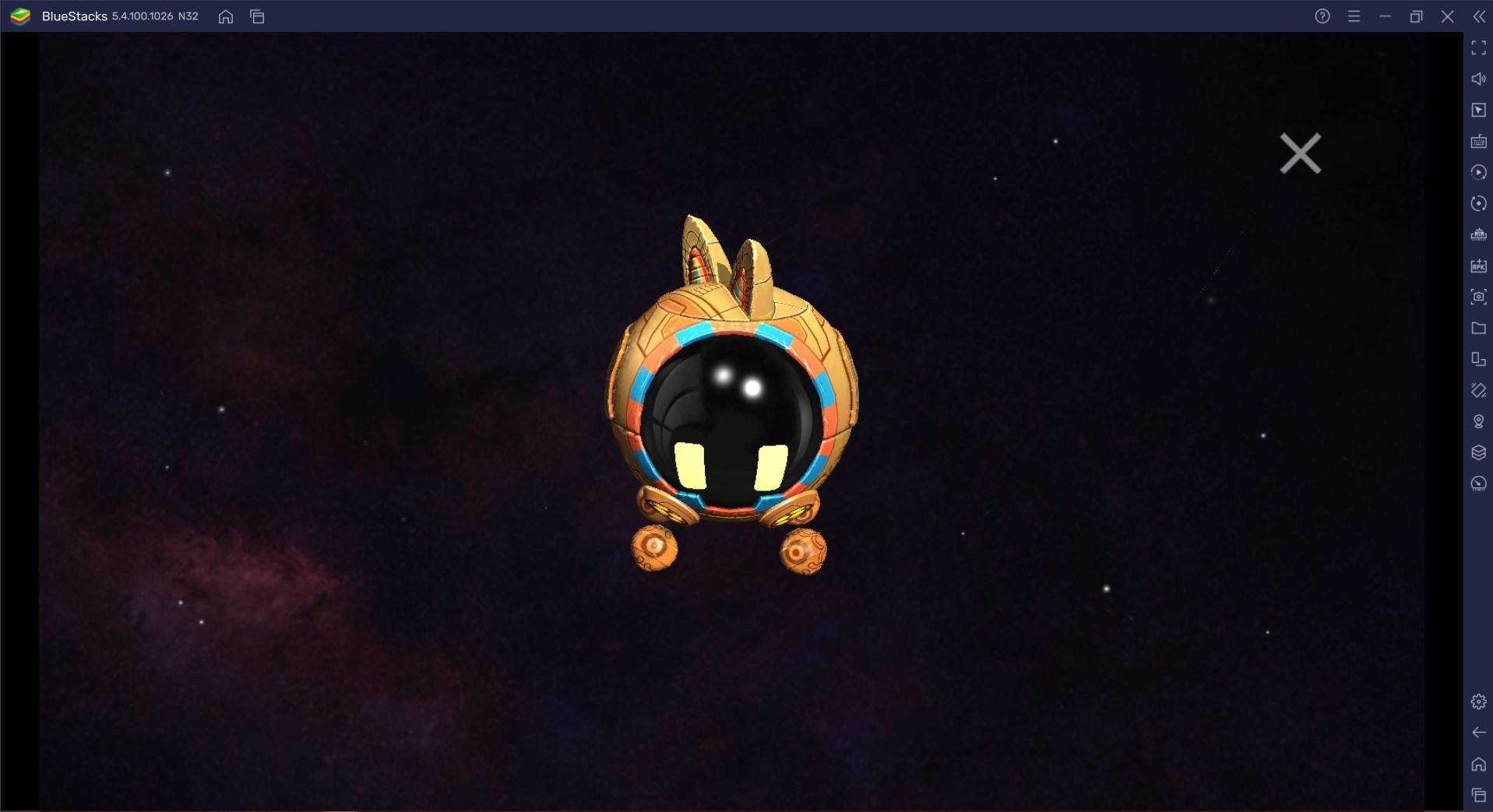Open the media folder icon
Viewport: 1493px width, 812px height.
pos(1478,328)
